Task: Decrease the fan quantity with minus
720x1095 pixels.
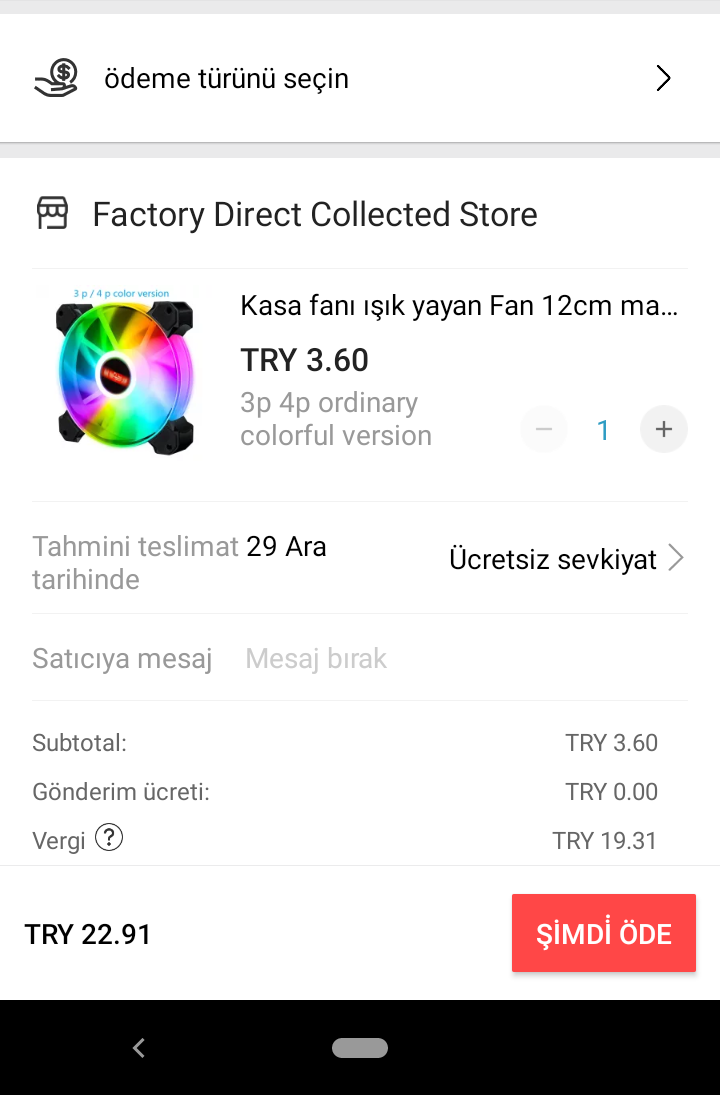Action: click(544, 430)
